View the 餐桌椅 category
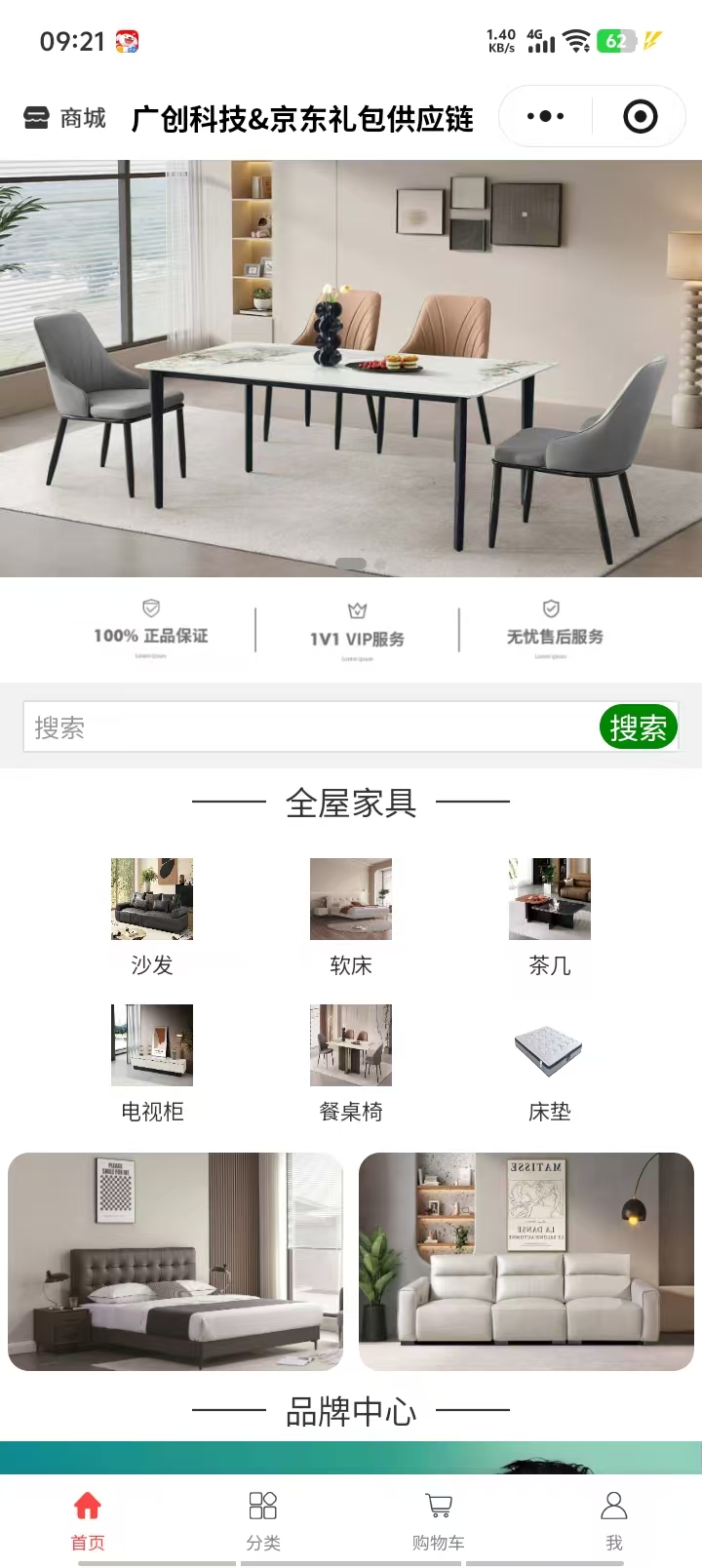The image size is (702, 1568). [x=351, y=1061]
